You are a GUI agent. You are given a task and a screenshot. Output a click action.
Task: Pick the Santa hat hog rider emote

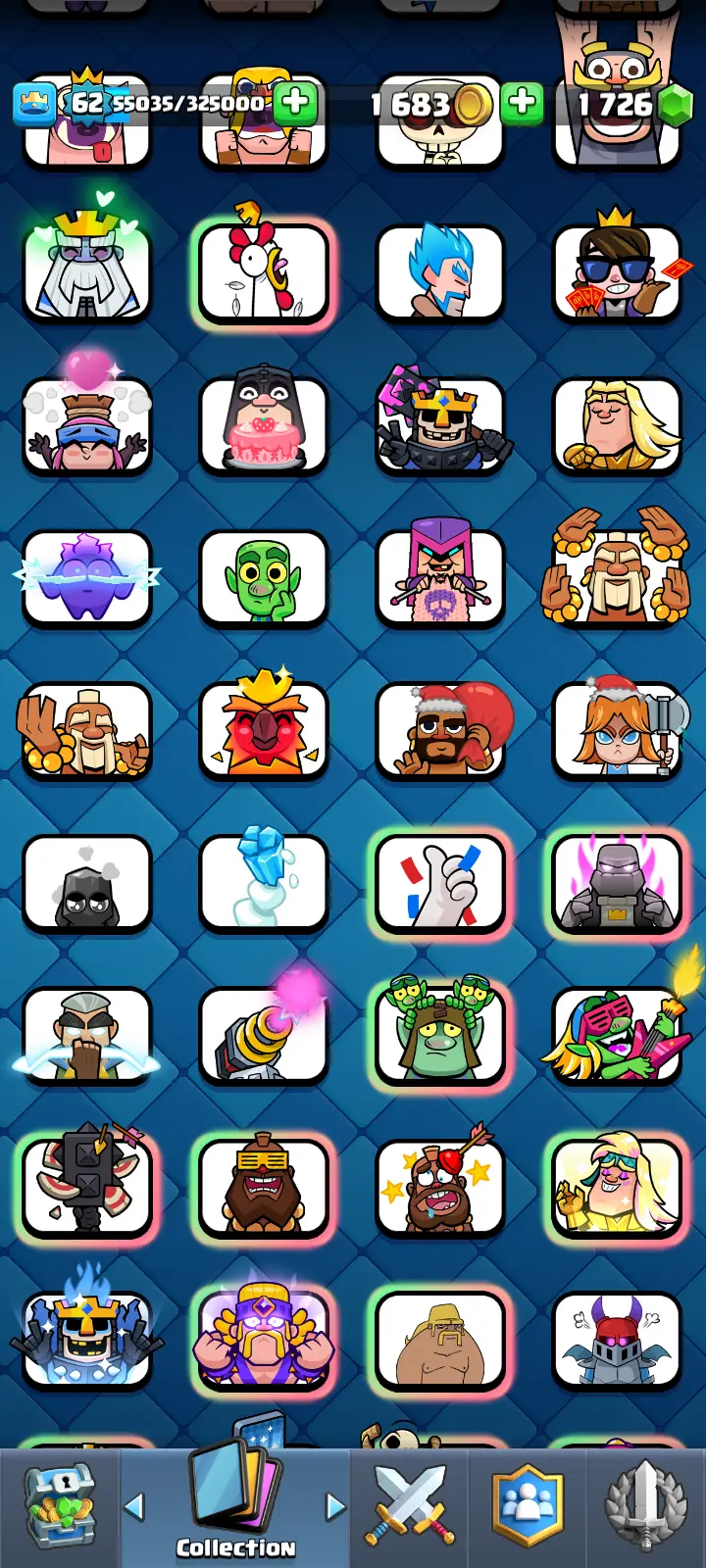pyautogui.click(x=439, y=731)
